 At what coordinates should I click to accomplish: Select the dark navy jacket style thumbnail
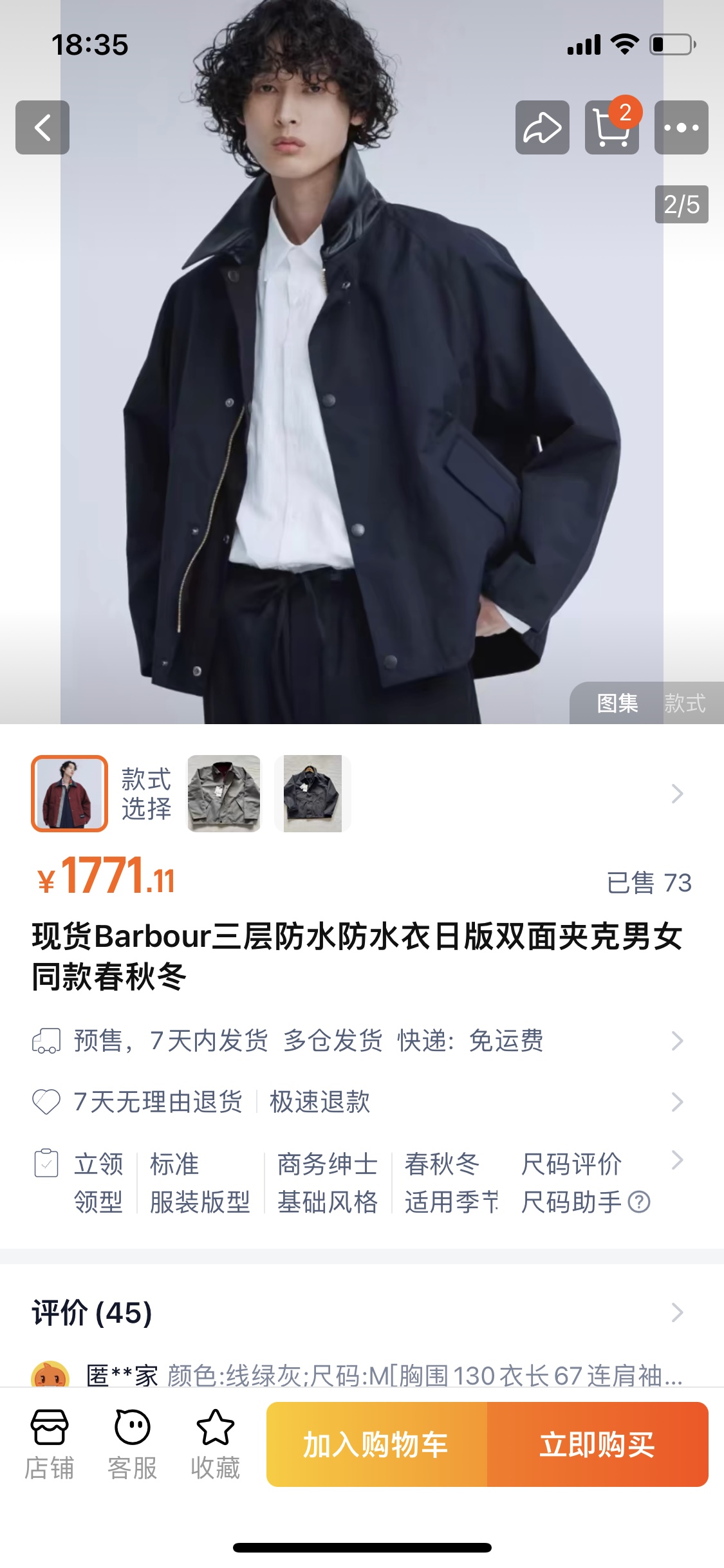(x=313, y=793)
